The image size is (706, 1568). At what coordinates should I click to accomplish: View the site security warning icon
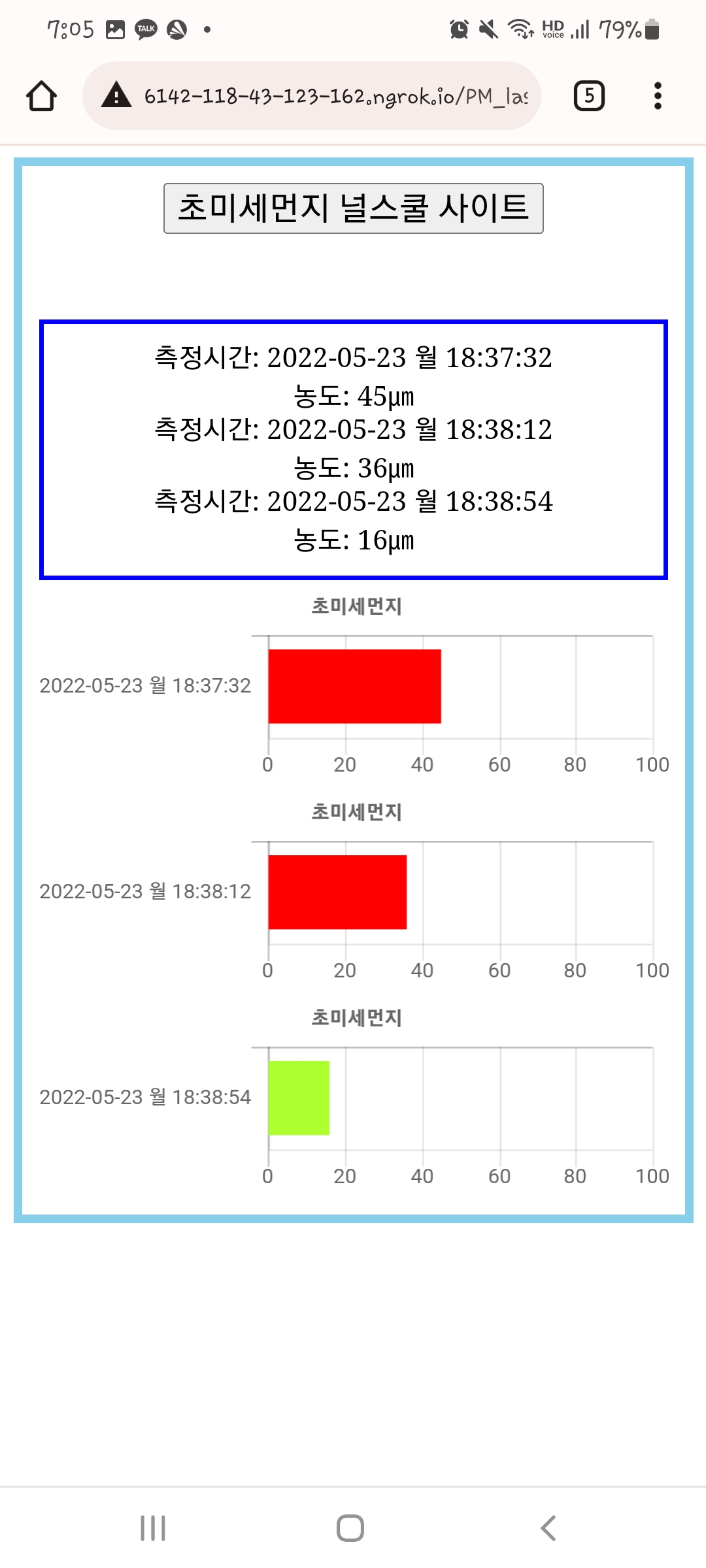click(116, 95)
